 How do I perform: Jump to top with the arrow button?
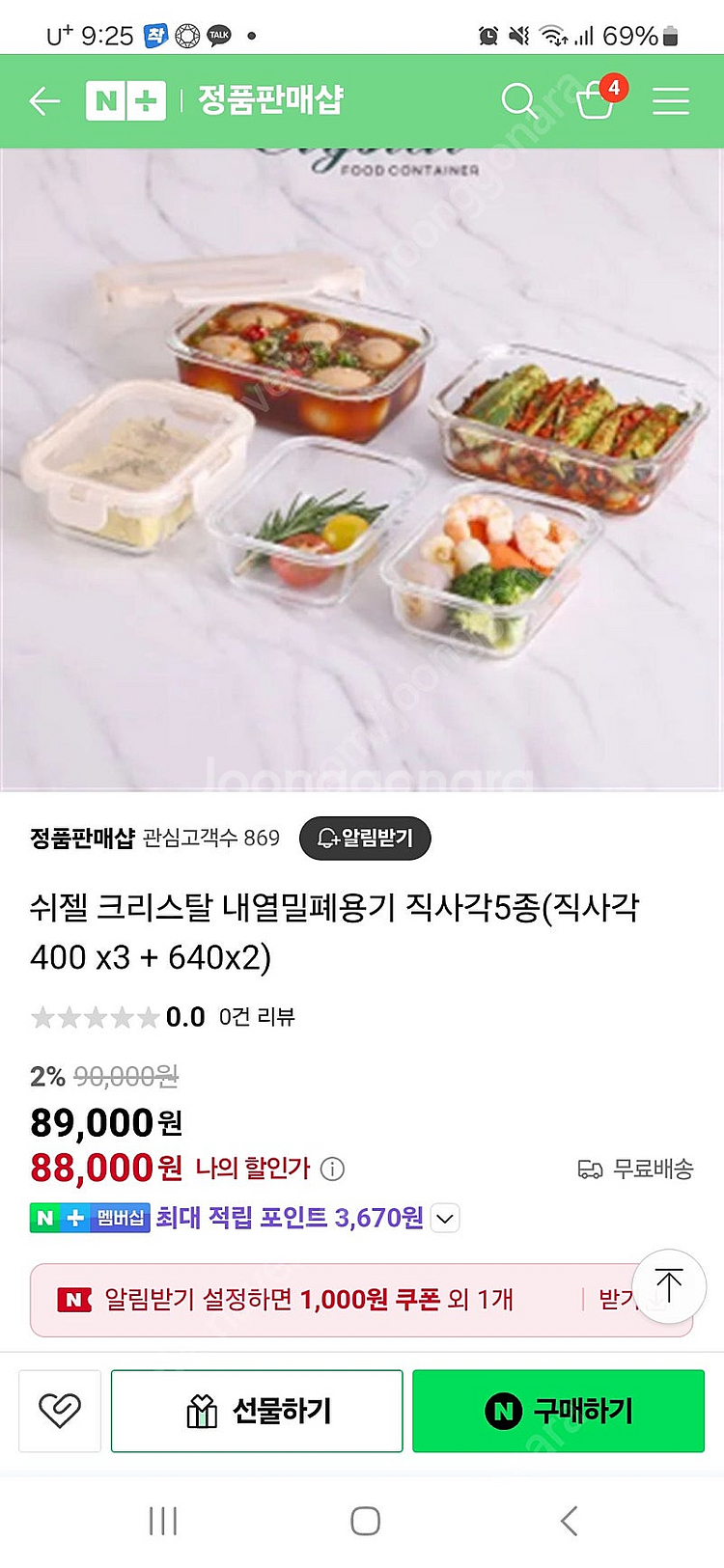pyautogui.click(x=668, y=1286)
